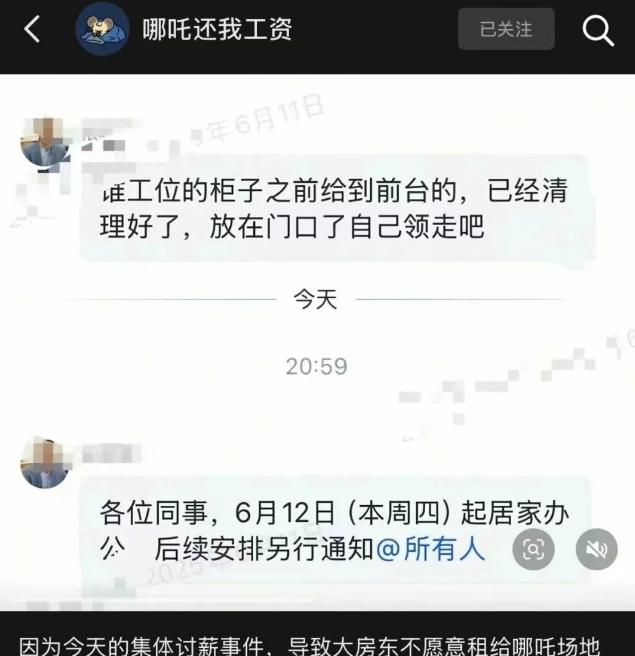The width and height of the screenshot is (635, 656).
Task: Go back using the back arrow
Action: tap(32, 30)
